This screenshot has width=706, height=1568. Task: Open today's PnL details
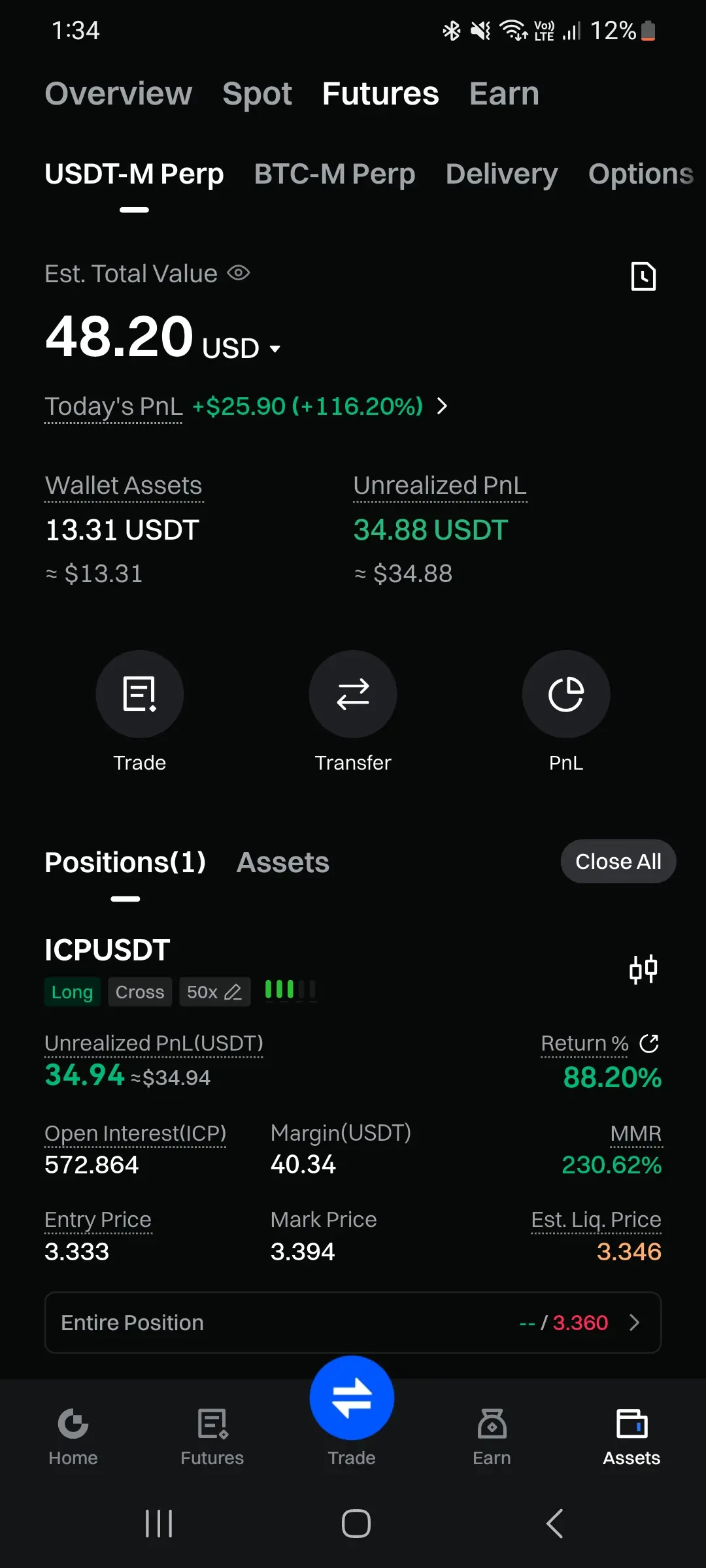click(443, 406)
